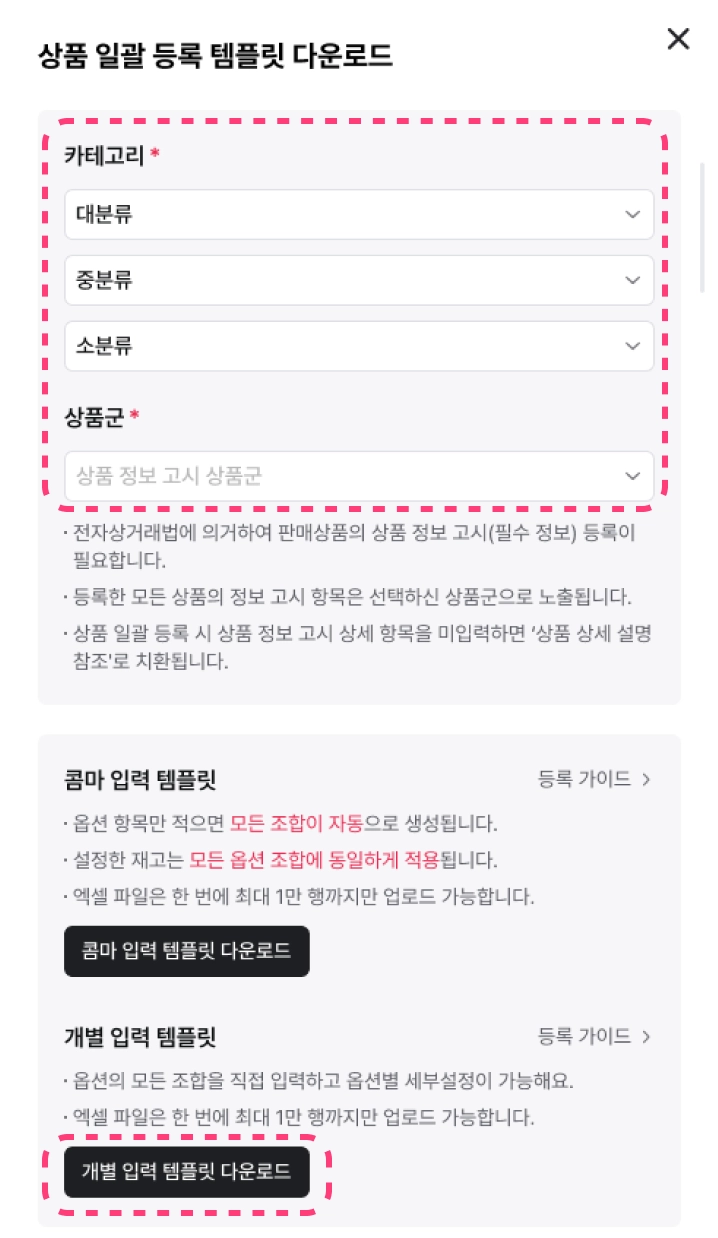
Task: Select the 소분류 dropdown
Action: coord(359,345)
